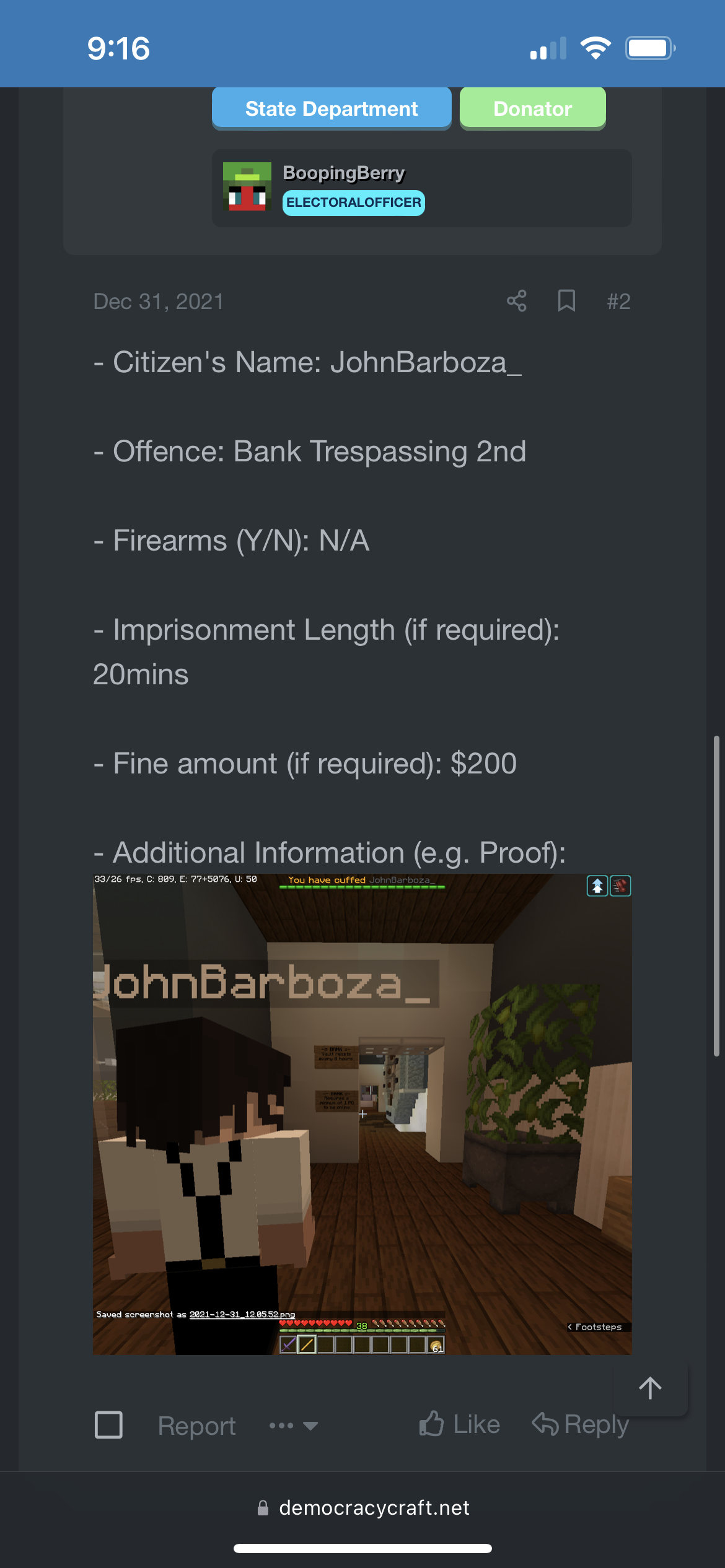Viewport: 725px width, 1568px height.
Task: Open the ELECTORALOFFICER badge
Action: pyautogui.click(x=353, y=203)
